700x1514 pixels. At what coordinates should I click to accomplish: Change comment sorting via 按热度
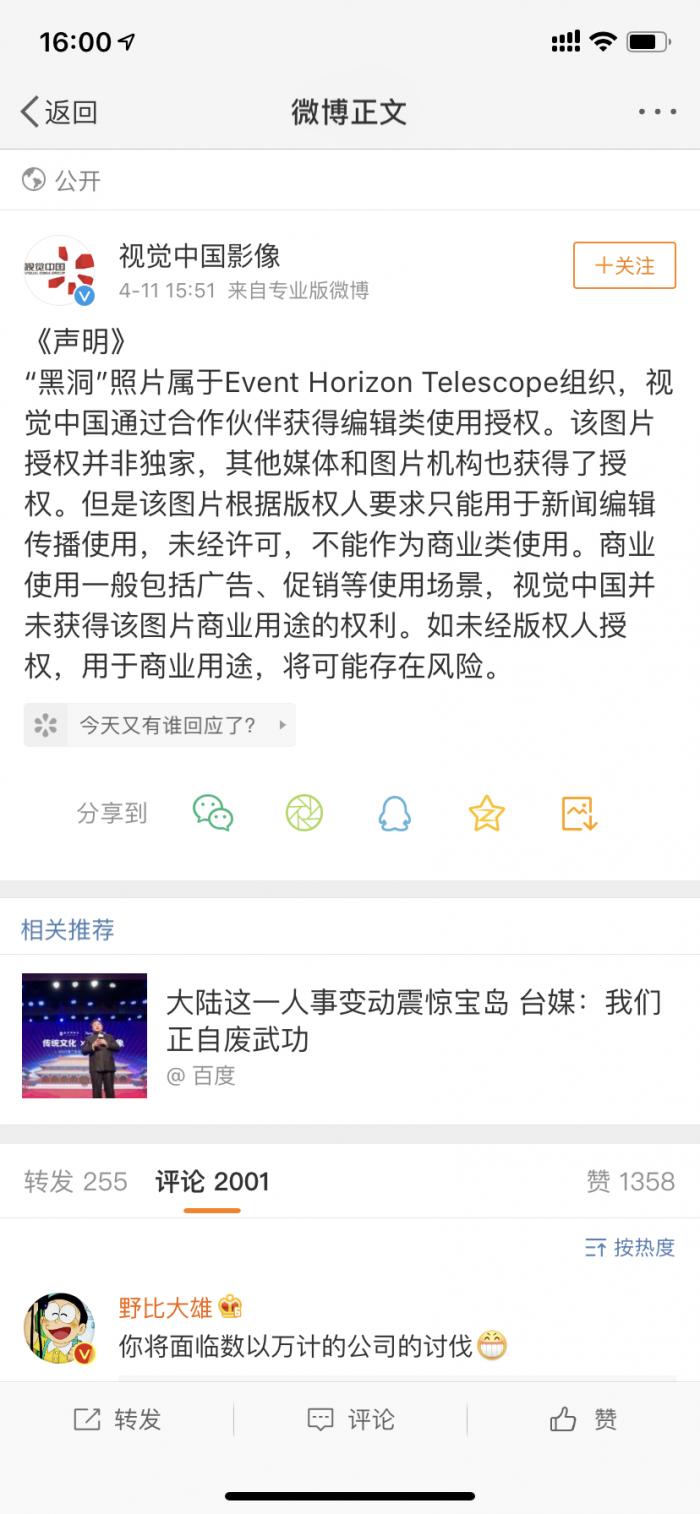630,1247
